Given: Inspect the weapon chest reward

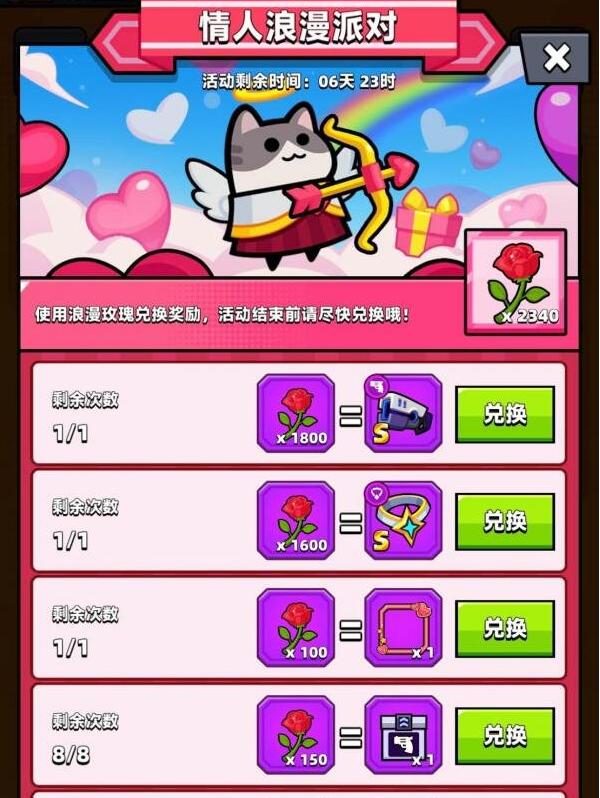Looking at the screenshot, I should [x=403, y=736].
